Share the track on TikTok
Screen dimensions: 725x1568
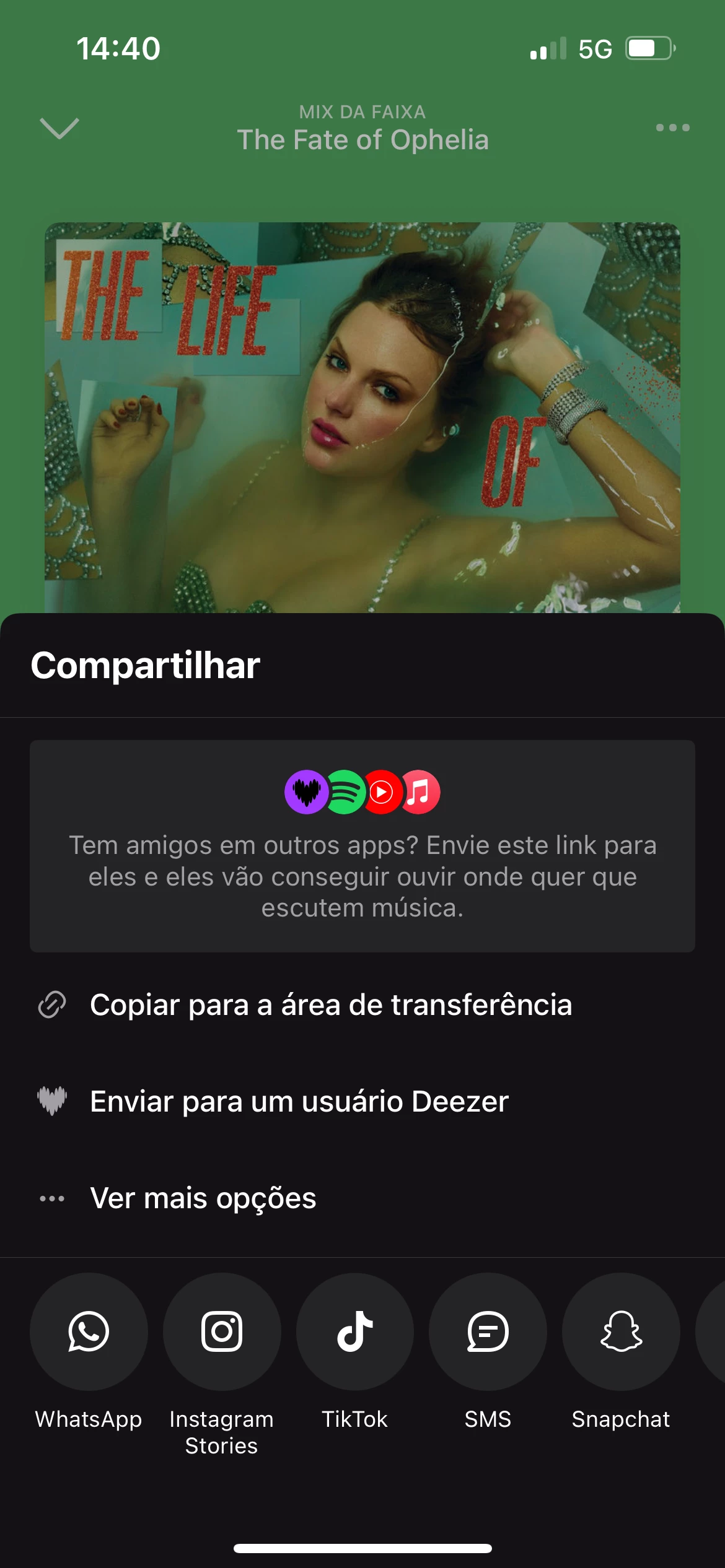click(x=355, y=1331)
